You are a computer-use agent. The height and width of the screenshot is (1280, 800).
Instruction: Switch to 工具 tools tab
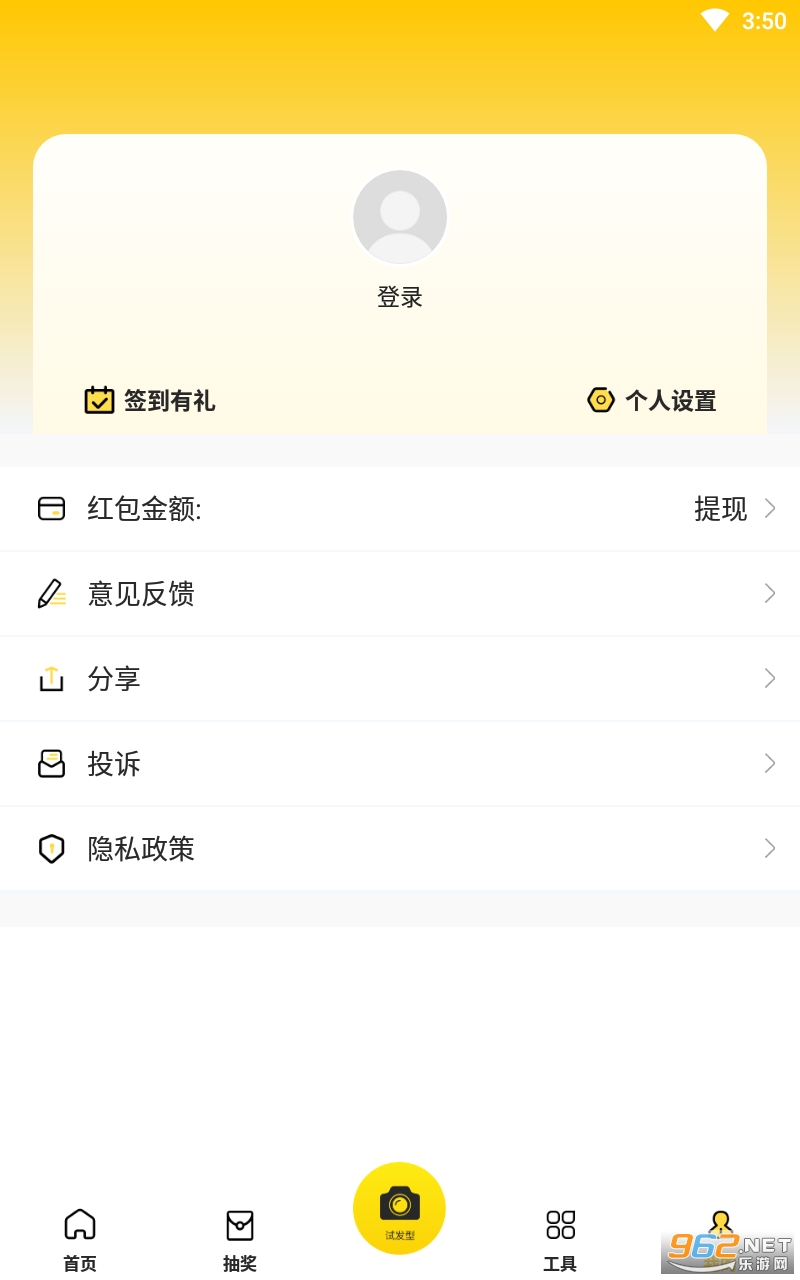coord(560,1238)
